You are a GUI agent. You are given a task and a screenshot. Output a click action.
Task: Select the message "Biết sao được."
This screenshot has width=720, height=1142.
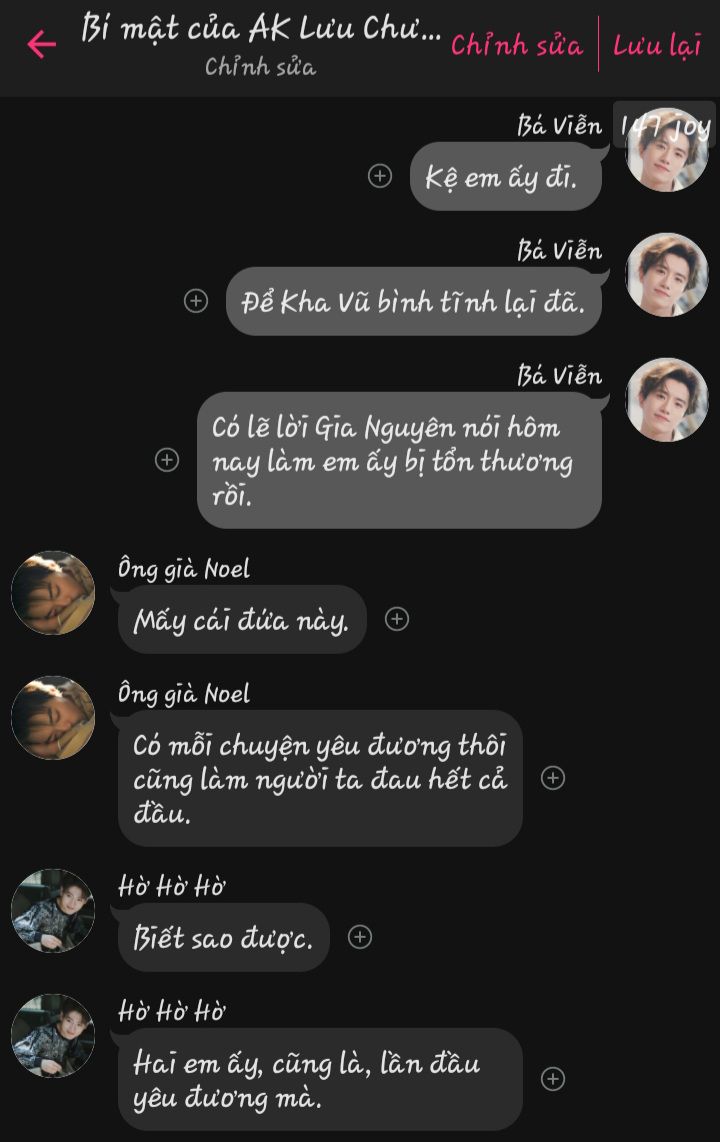point(223,938)
